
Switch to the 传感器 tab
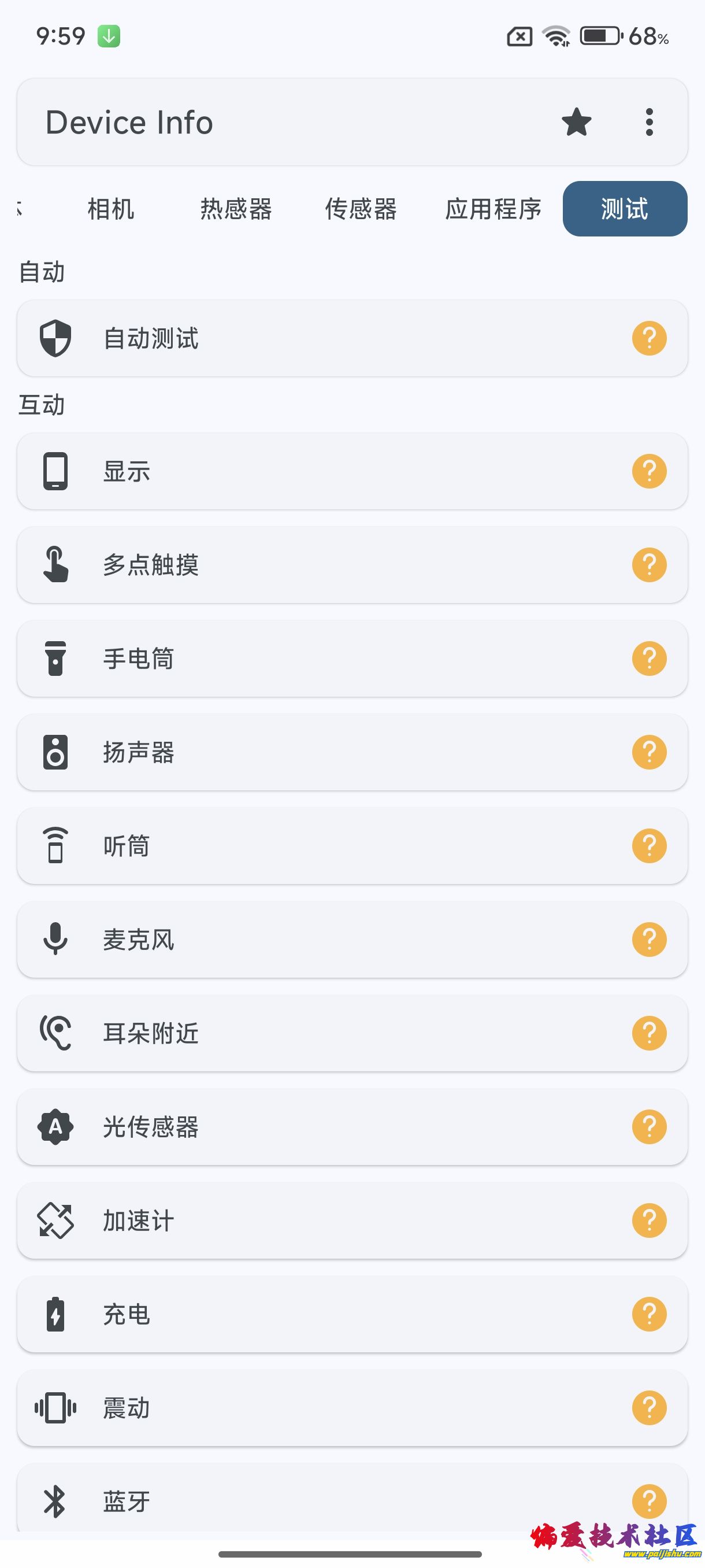pos(361,209)
